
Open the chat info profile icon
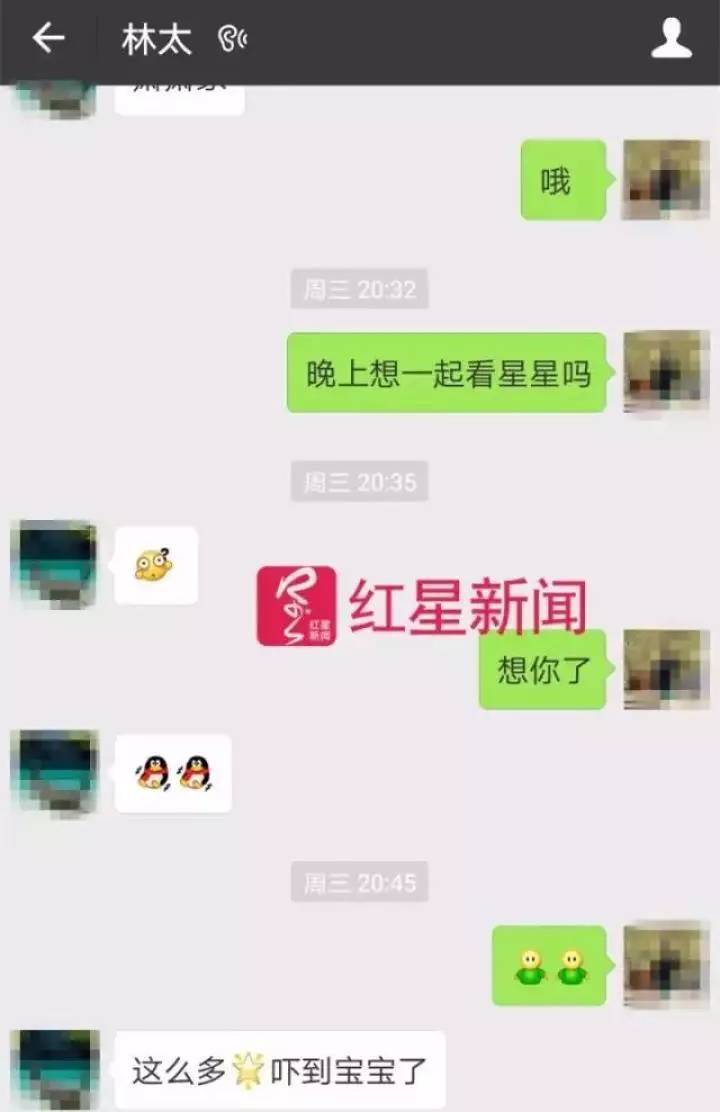(x=671, y=39)
